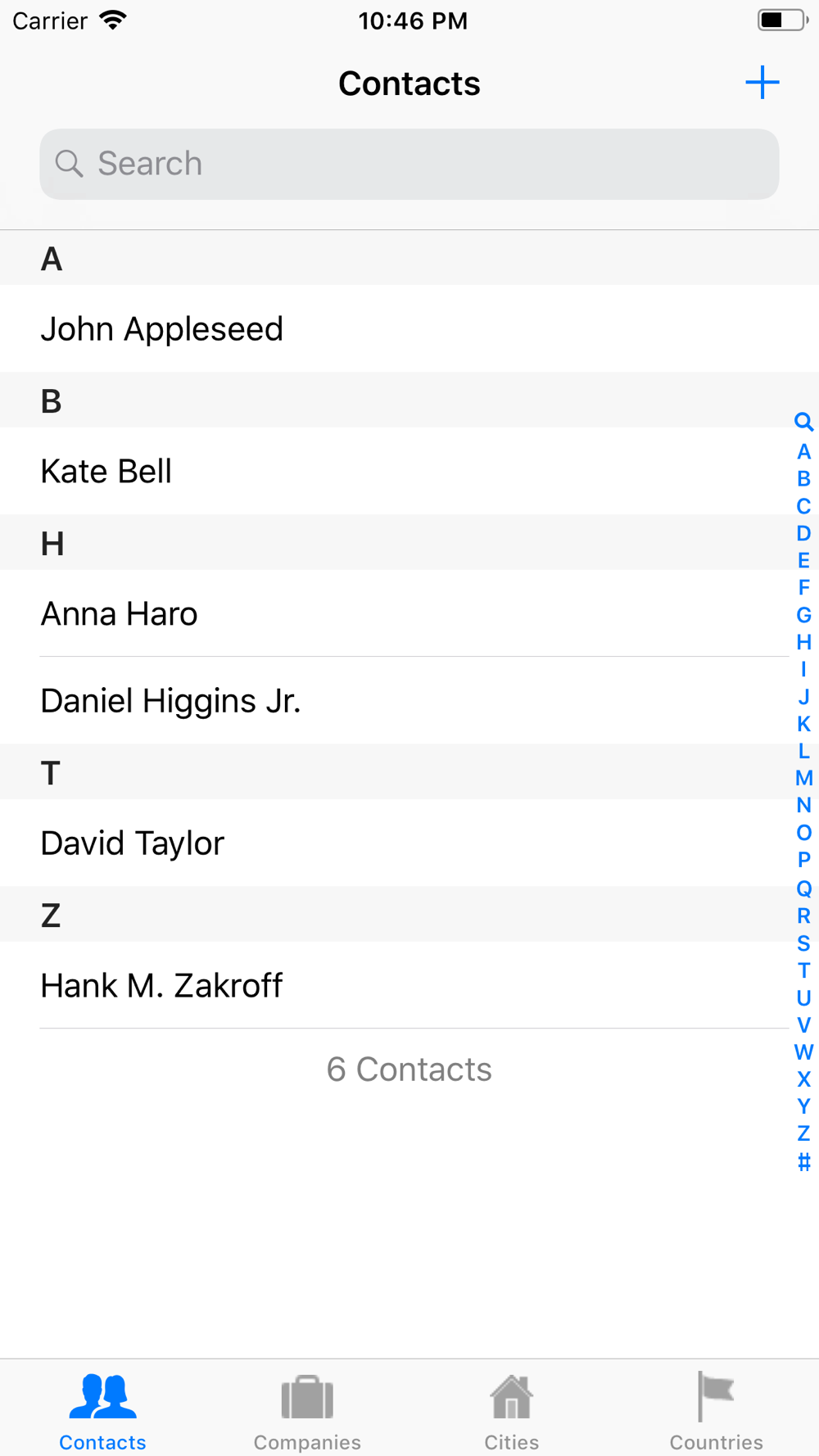Jump to letter H in index

pos(803,642)
